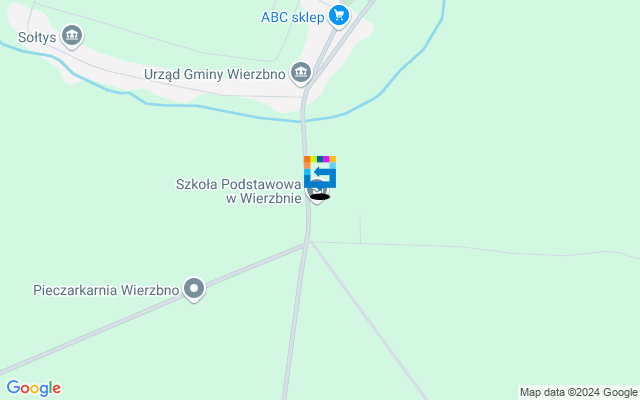Open the ABC sklep shop marker
This screenshot has height=400, width=640.
pos(338,16)
